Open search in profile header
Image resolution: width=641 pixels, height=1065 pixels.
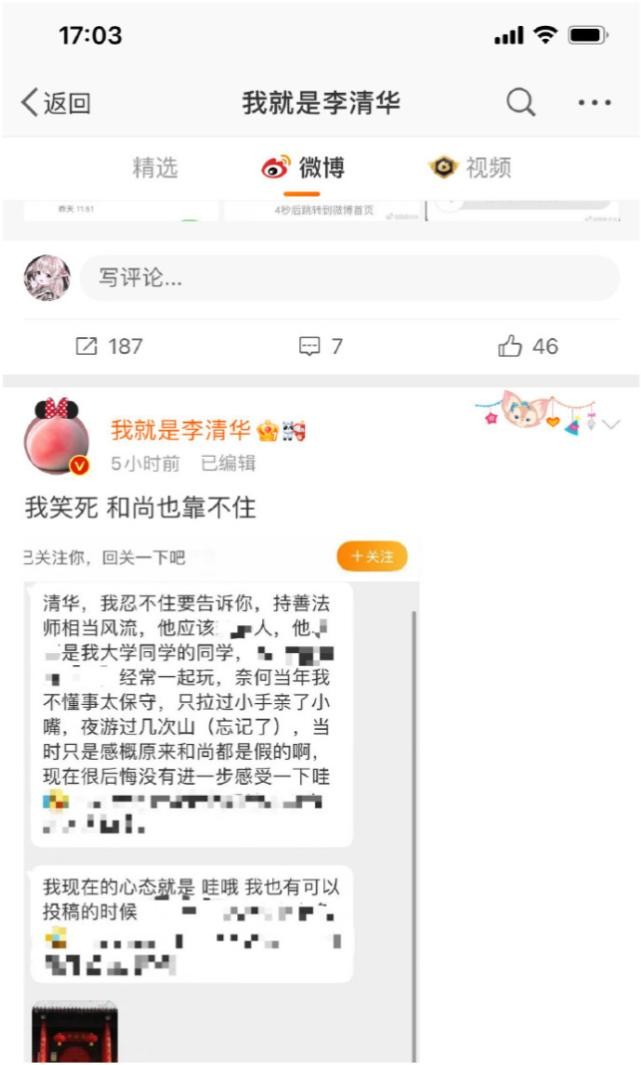point(520,102)
